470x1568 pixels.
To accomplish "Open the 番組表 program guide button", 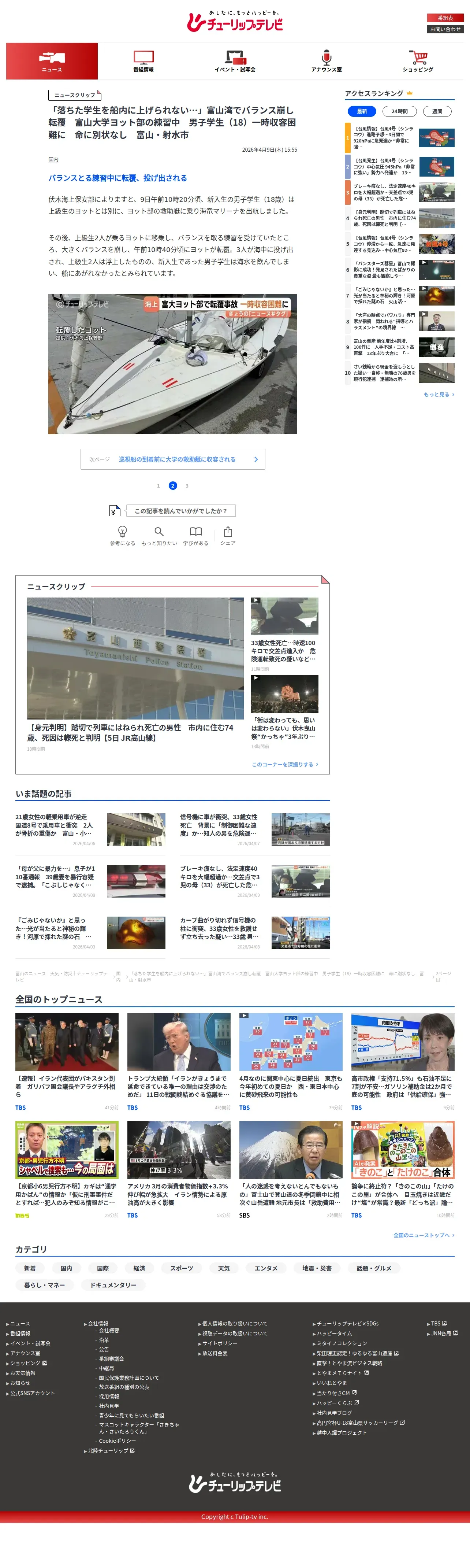I will (x=445, y=18).
